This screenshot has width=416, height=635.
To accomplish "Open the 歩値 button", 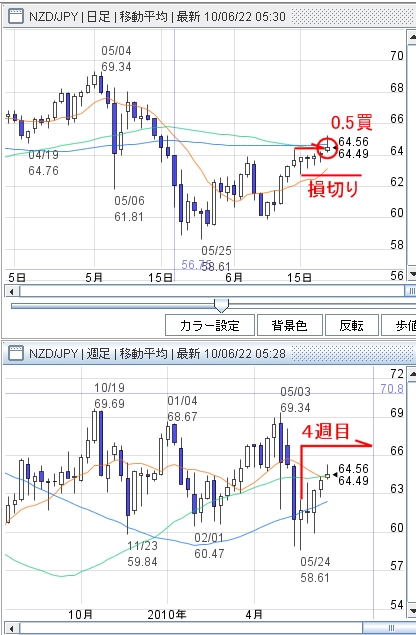I will [401, 325].
